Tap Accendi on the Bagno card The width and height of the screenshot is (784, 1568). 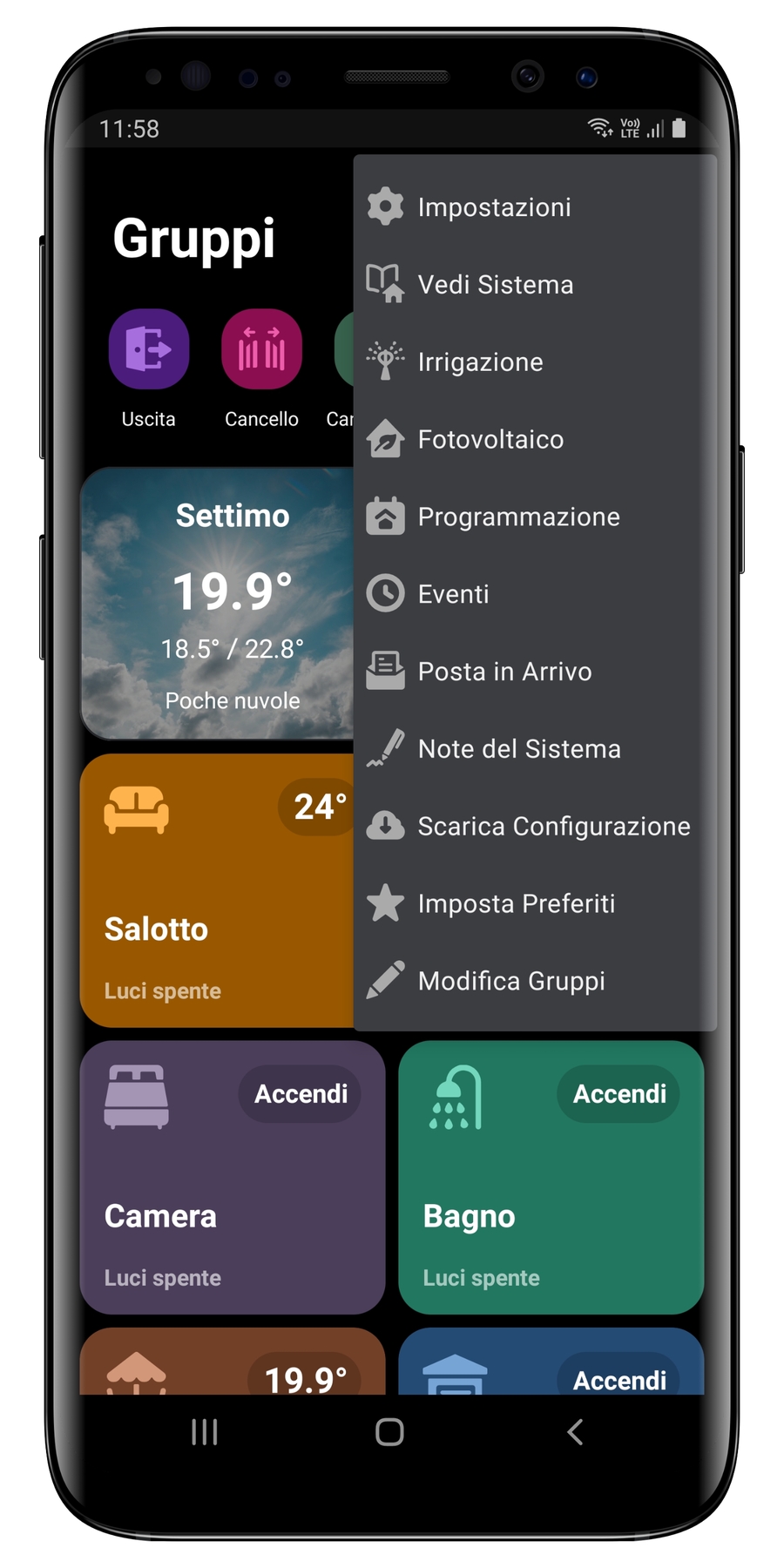pos(619,1094)
